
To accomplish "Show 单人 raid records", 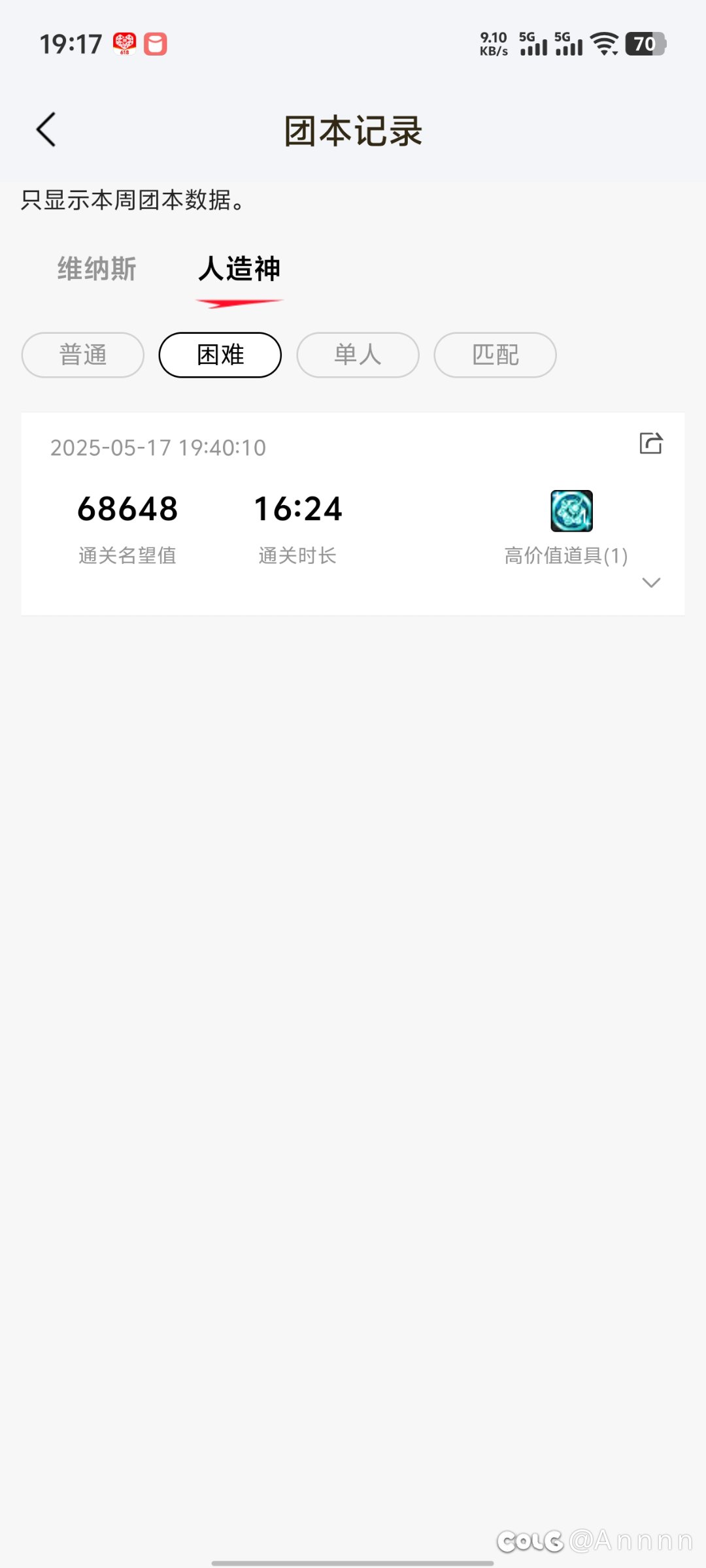I will coord(358,355).
